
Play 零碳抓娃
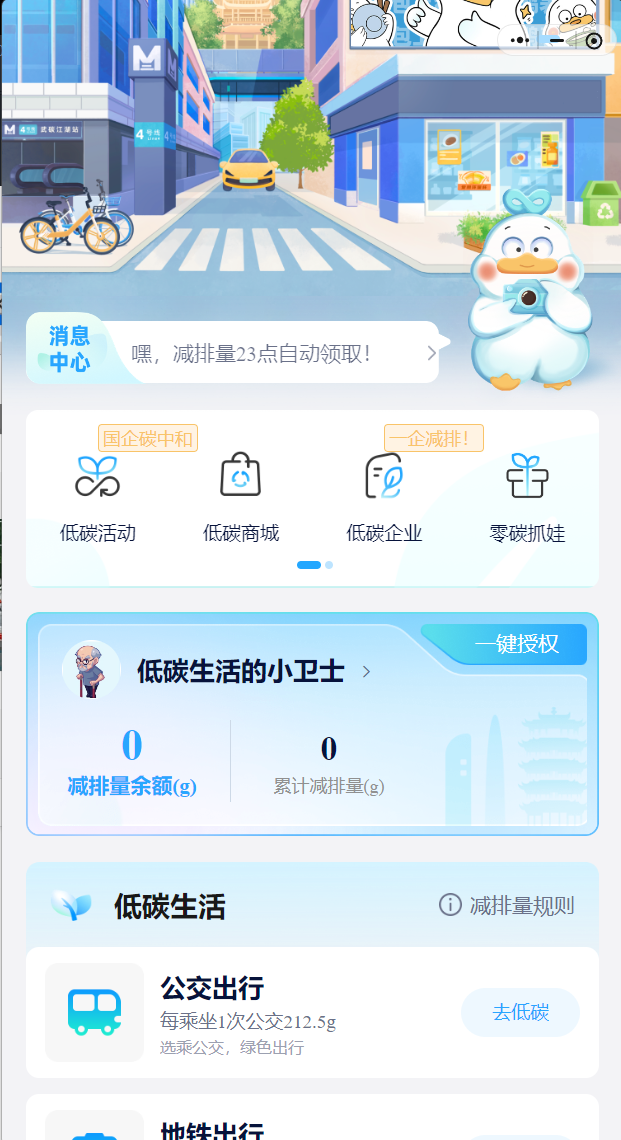point(527,496)
